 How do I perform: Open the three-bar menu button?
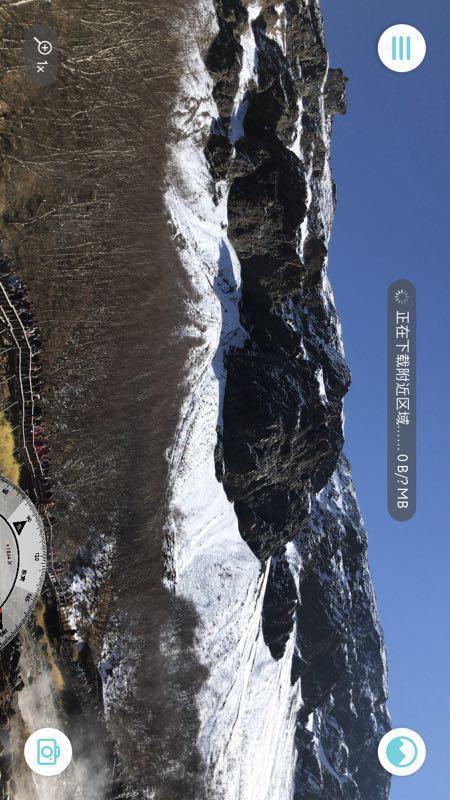pos(402,48)
